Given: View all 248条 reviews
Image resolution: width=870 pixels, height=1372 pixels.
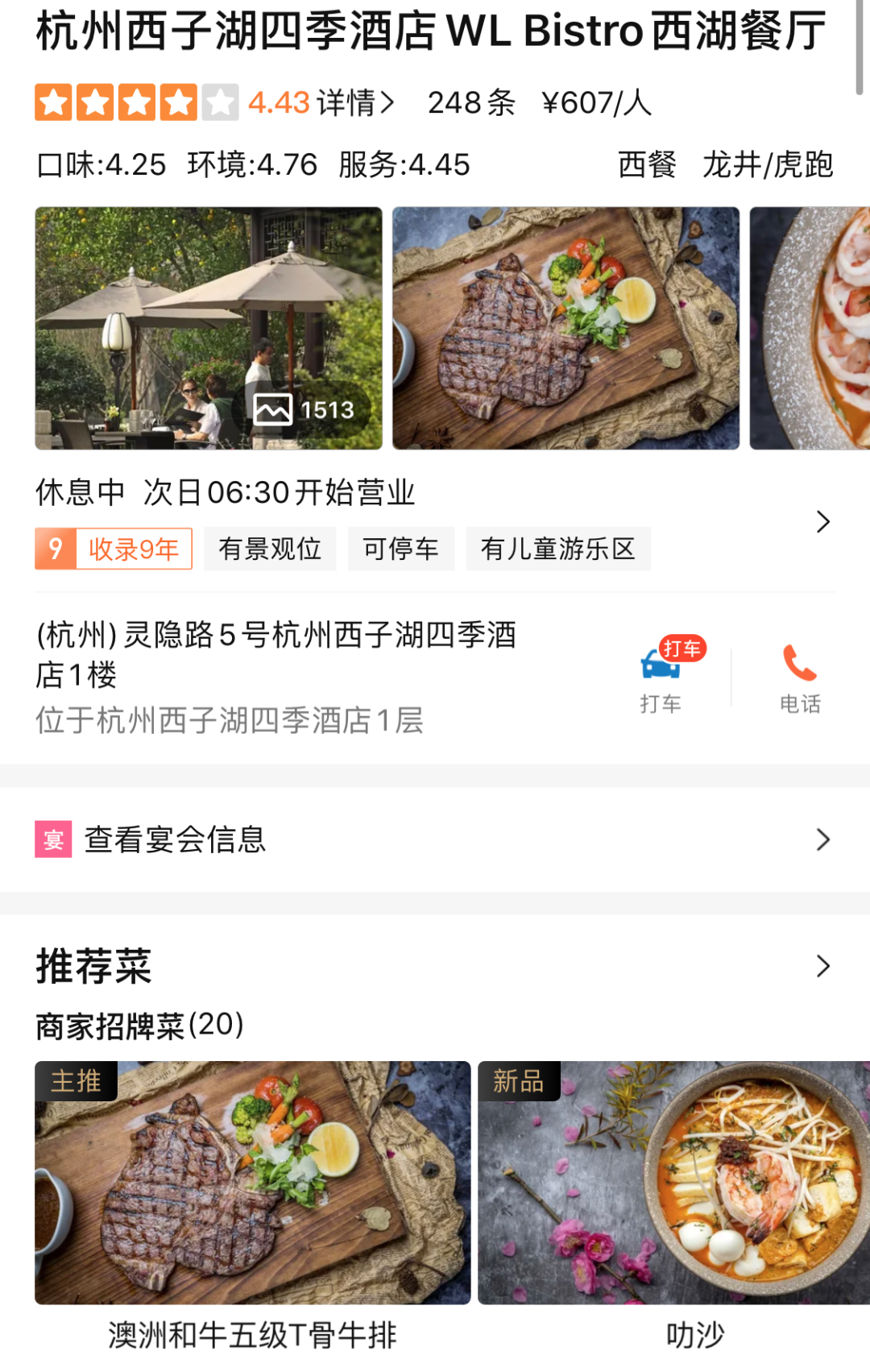Looking at the screenshot, I should 471,103.
